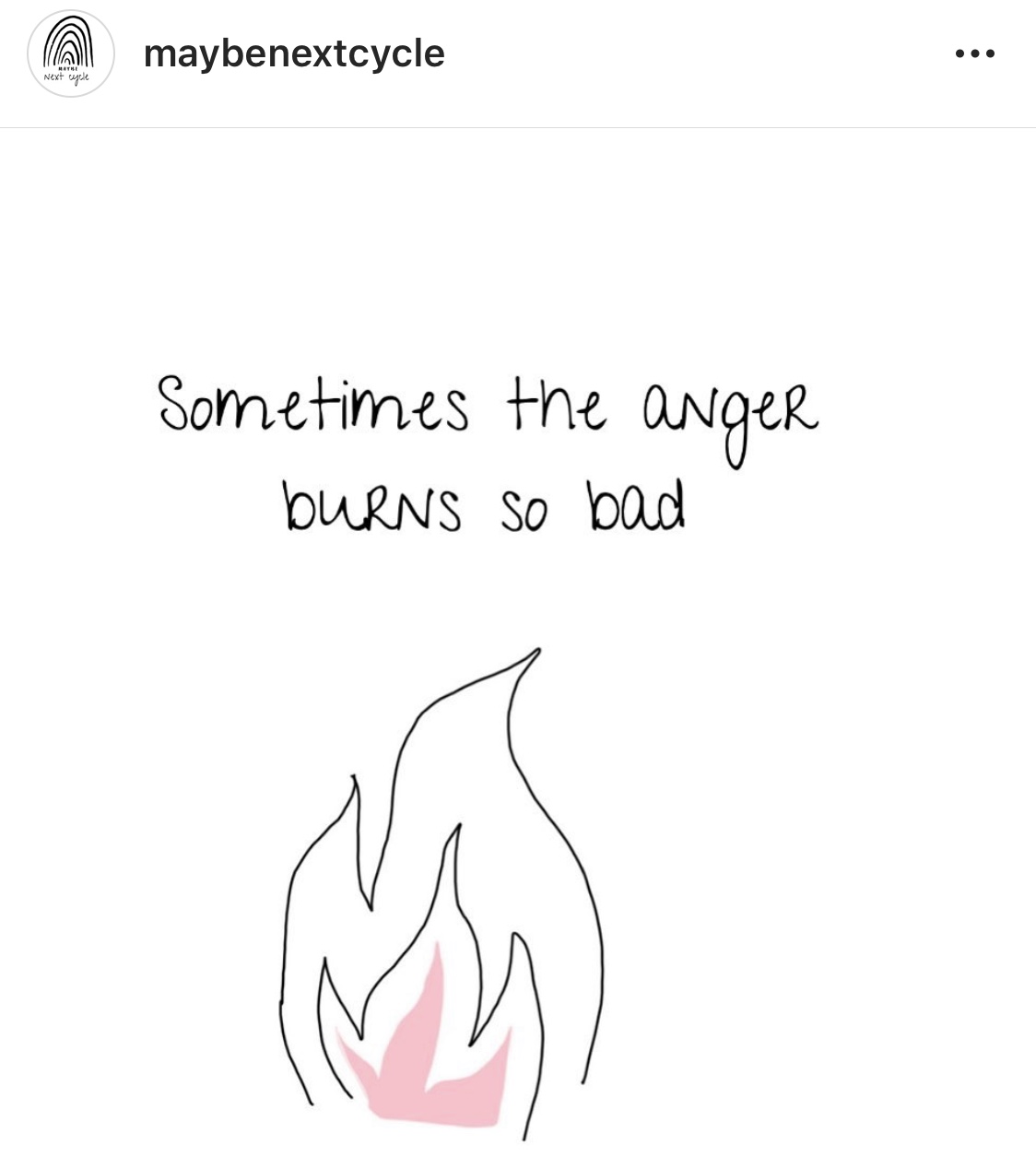Viewport: 1036px width, 1168px height.
Task: Open the post's three-dot options menu
Action: coord(974,54)
